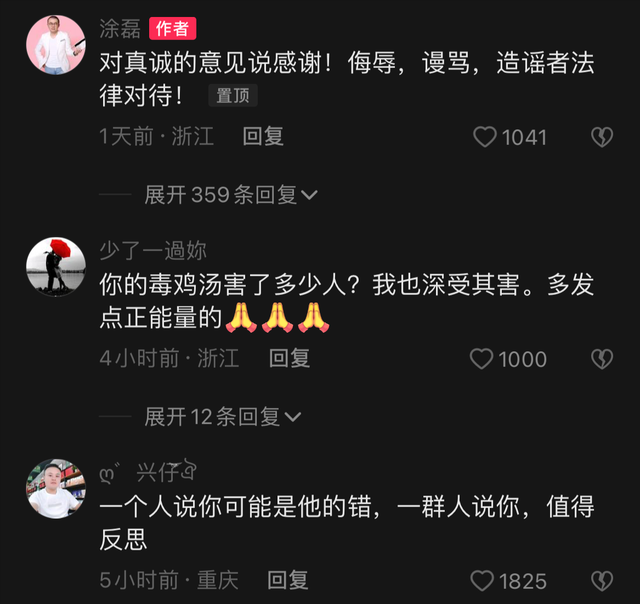Dislike 兴仔's comment
Image resolution: width=640 pixels, height=604 pixels.
coord(601,580)
